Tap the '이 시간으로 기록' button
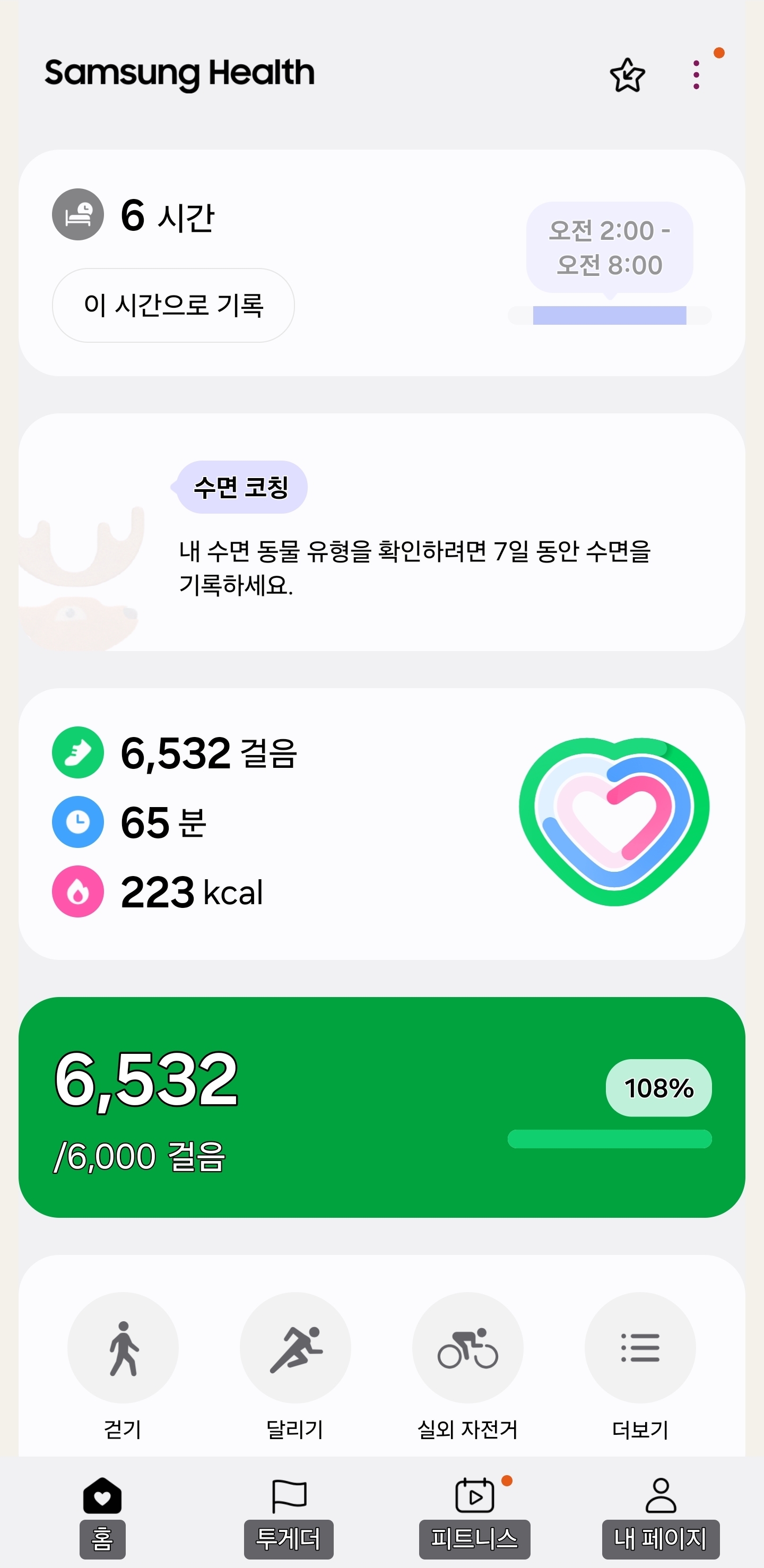This screenshot has width=764, height=1568. [173, 305]
